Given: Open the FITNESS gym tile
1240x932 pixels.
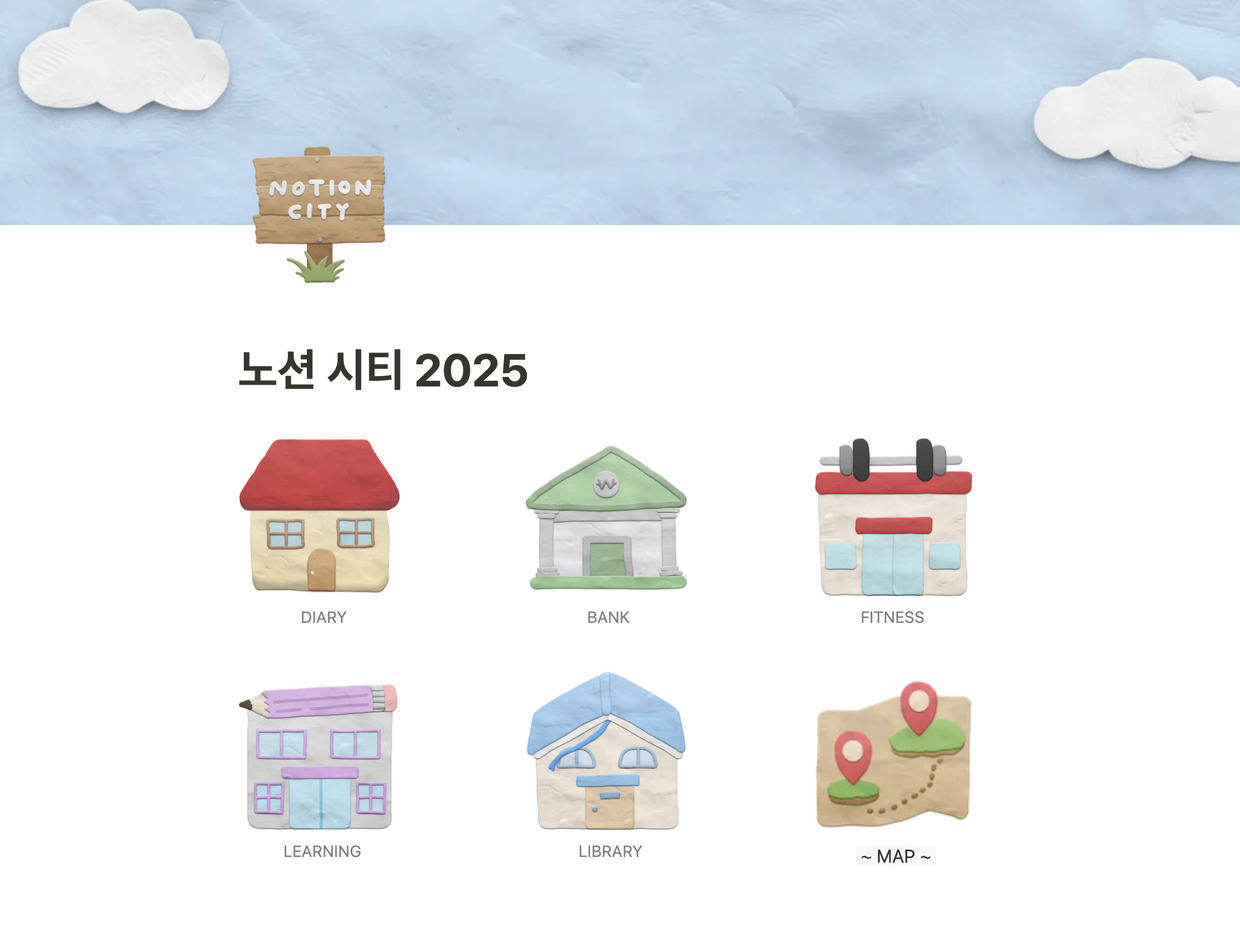Looking at the screenshot, I should click(893, 519).
